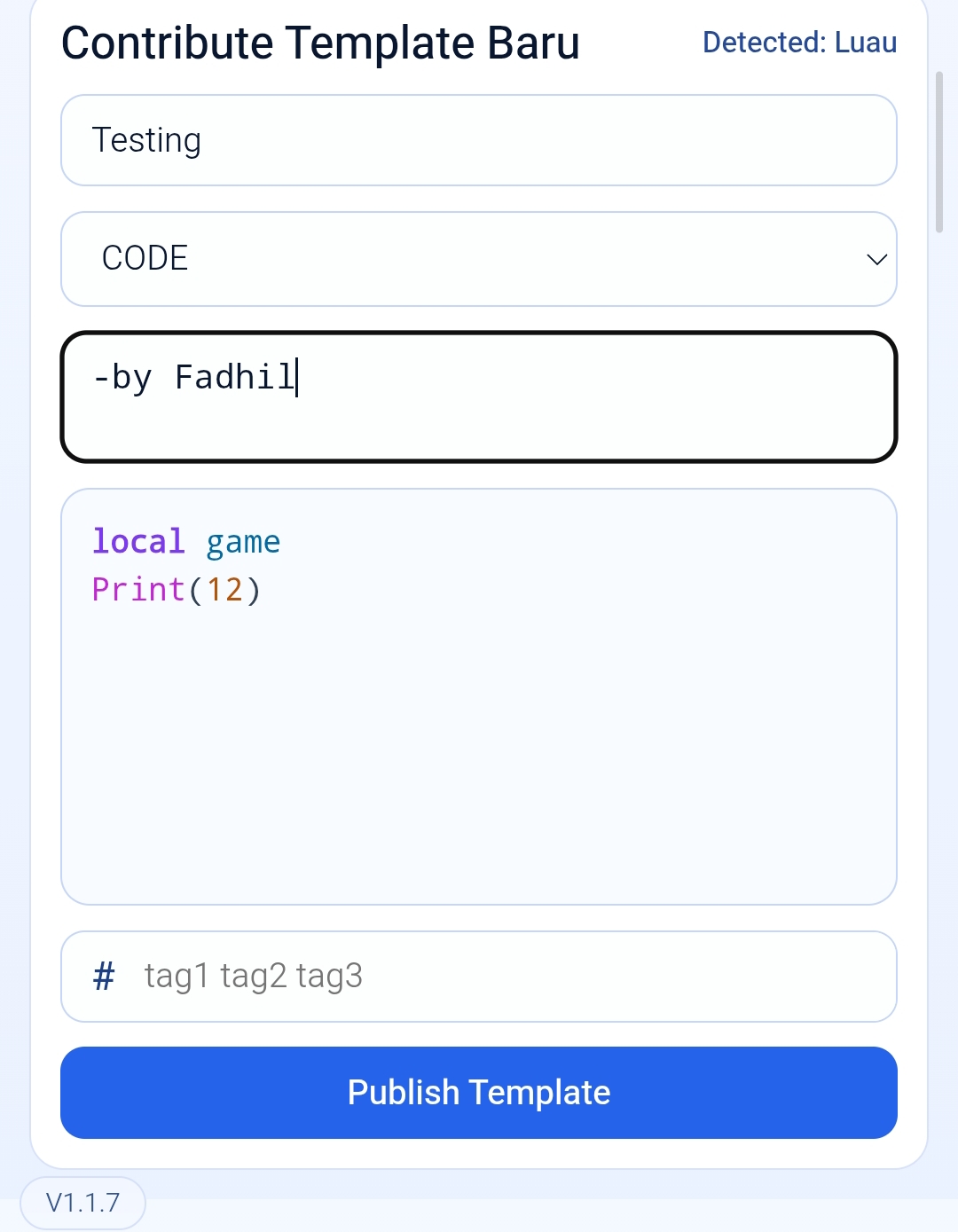Click the V1.1.7 version badge
This screenshot has height=1232, width=958.
click(83, 1203)
